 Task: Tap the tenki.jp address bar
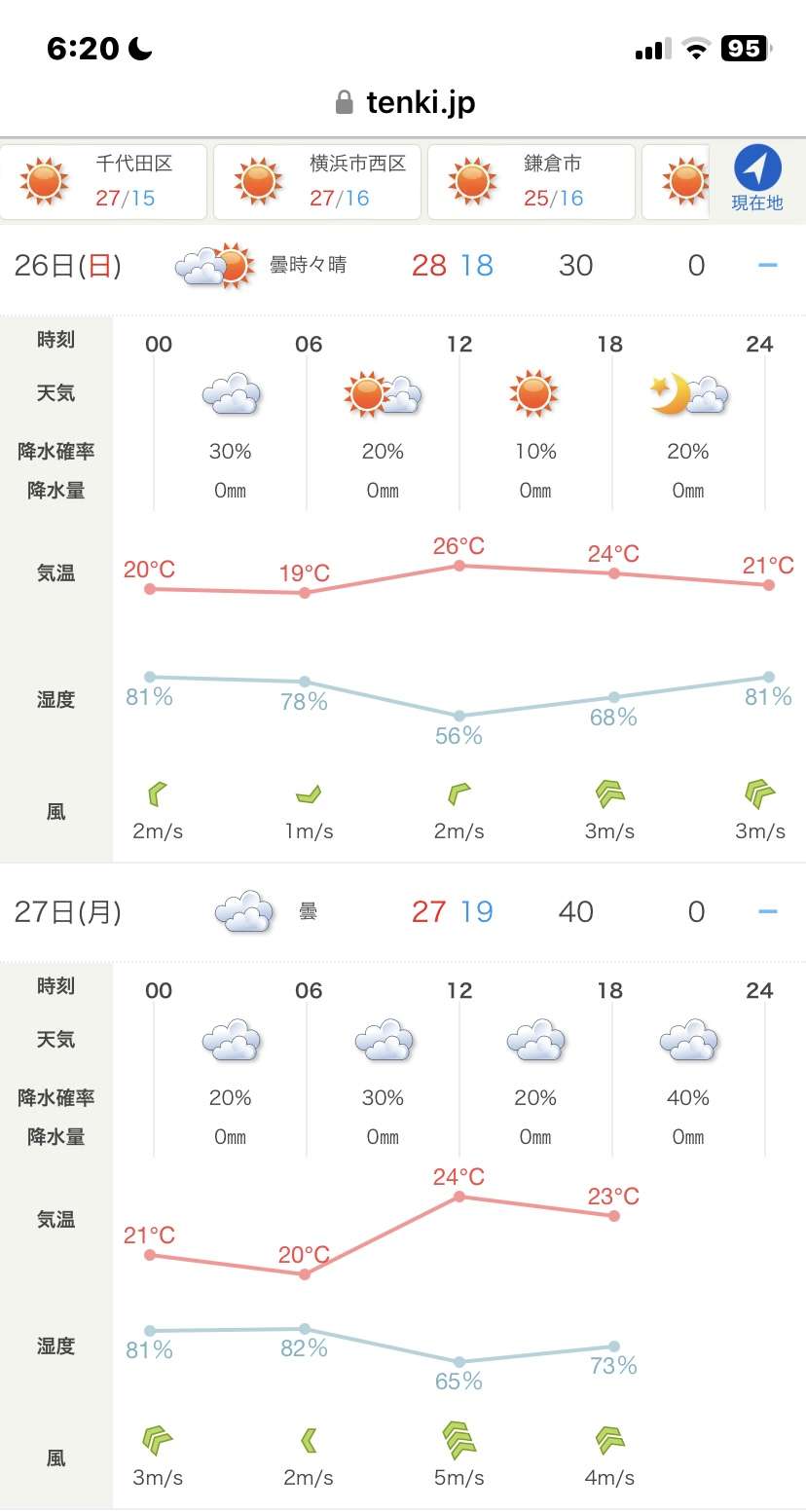[403, 102]
